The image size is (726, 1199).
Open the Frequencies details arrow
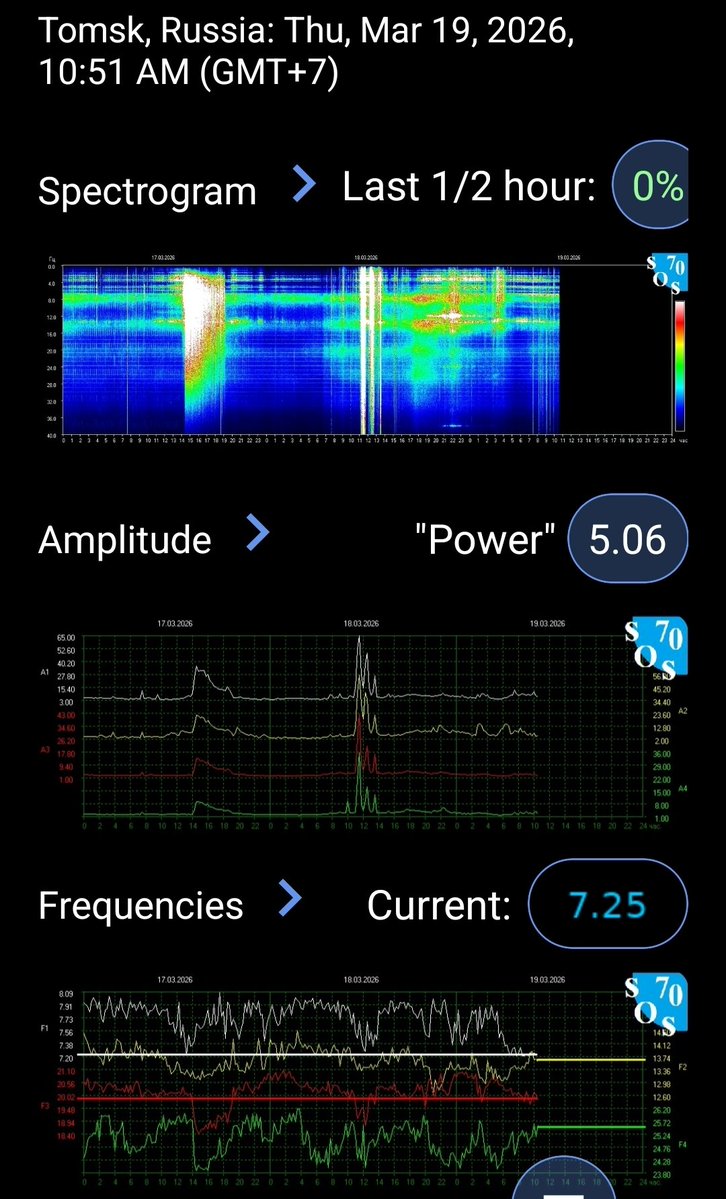click(x=289, y=899)
